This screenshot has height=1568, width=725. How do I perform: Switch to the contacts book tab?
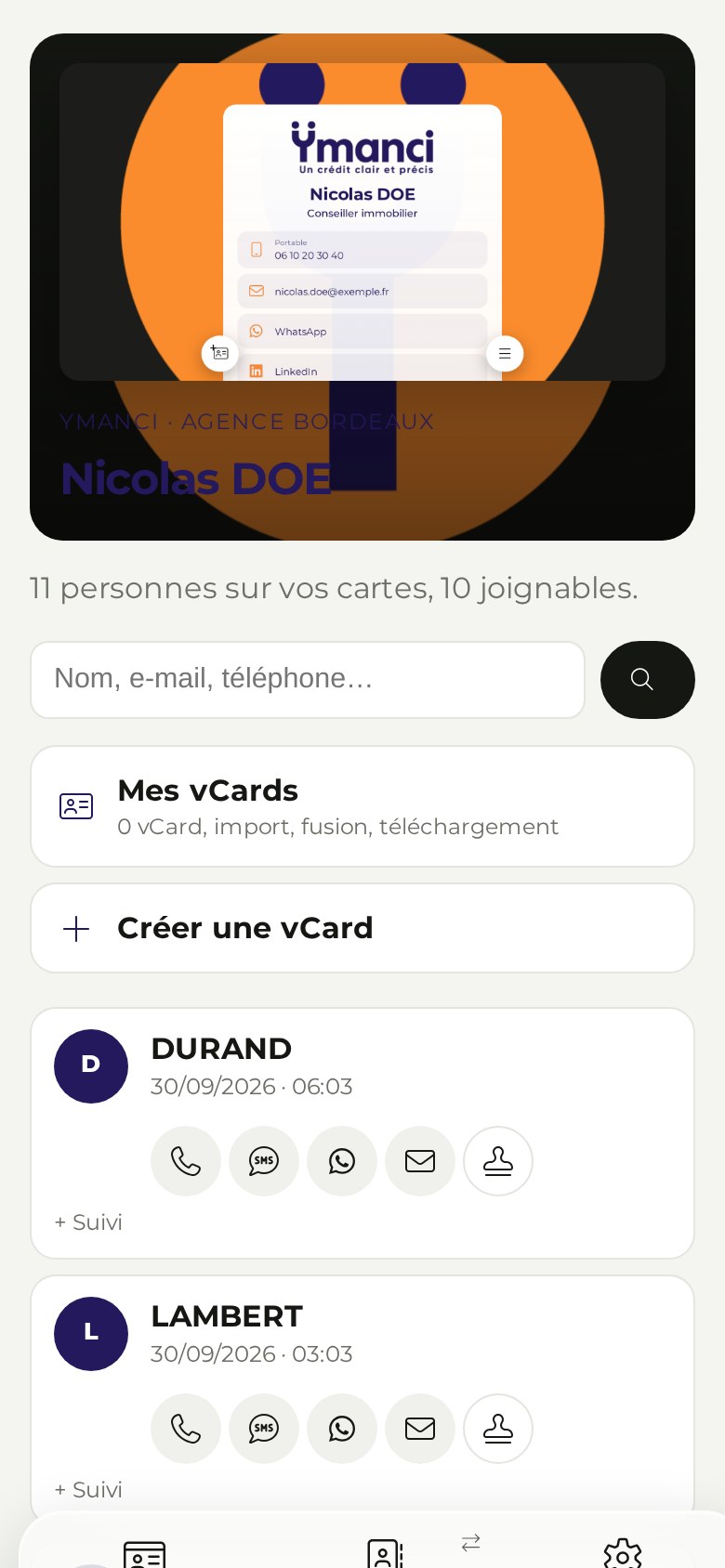click(385, 1554)
